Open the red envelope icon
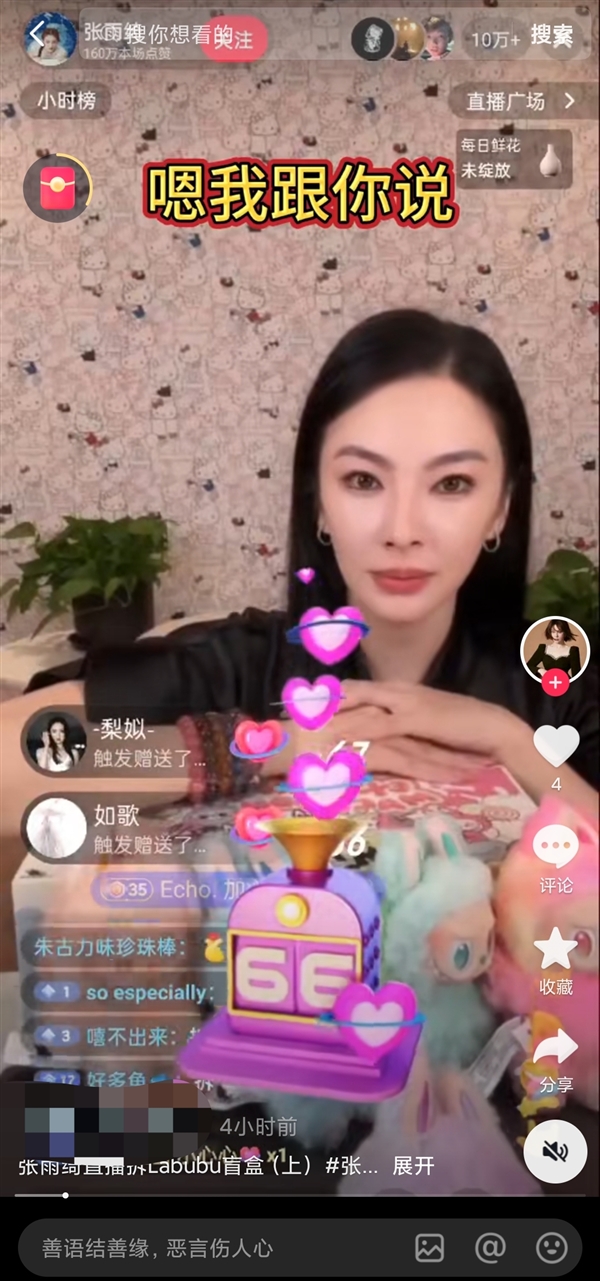Viewport: 600px width, 1281px height. coord(53,186)
